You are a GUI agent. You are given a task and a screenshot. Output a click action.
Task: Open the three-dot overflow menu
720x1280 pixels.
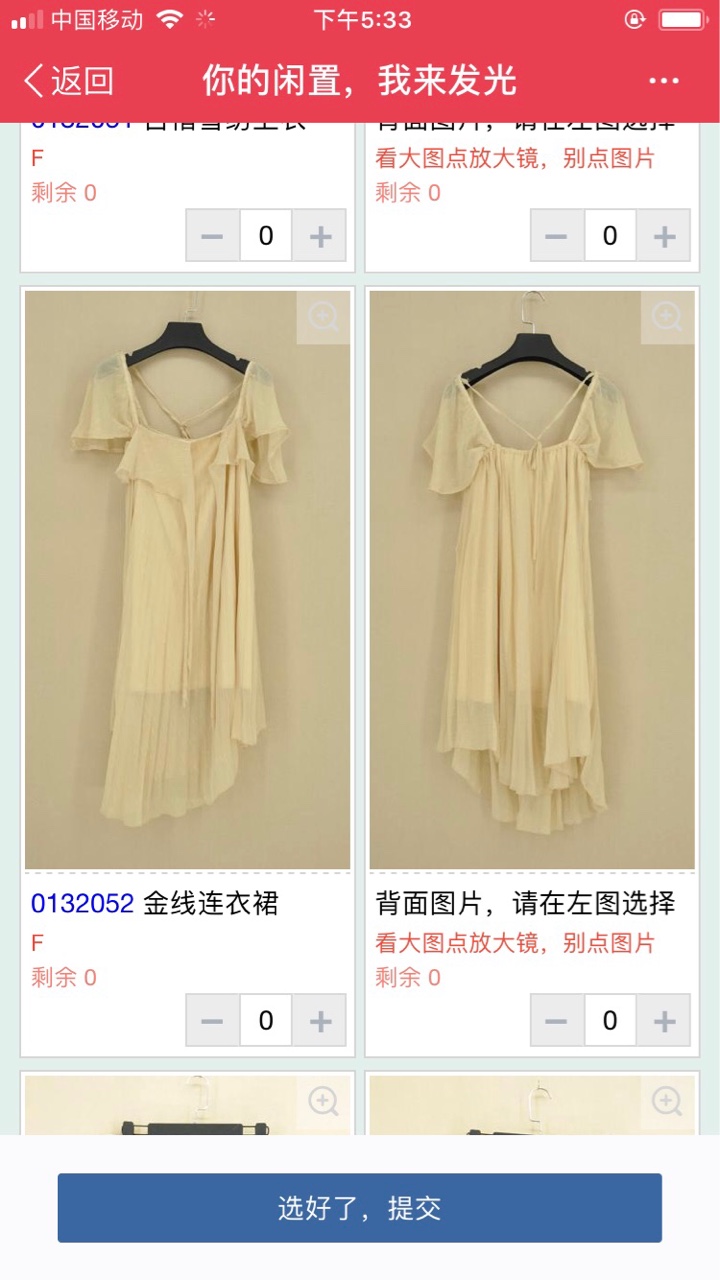(664, 81)
